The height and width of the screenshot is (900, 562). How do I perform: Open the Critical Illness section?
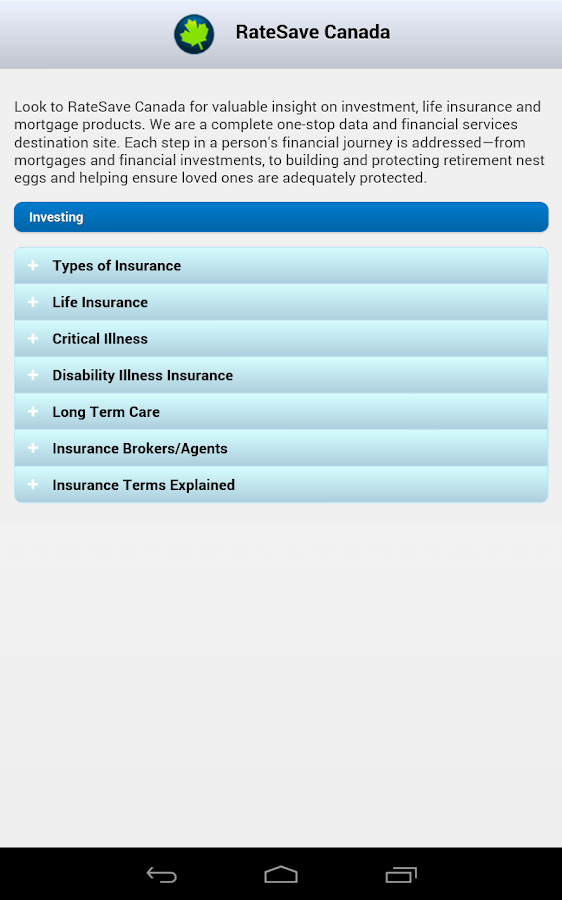[281, 339]
